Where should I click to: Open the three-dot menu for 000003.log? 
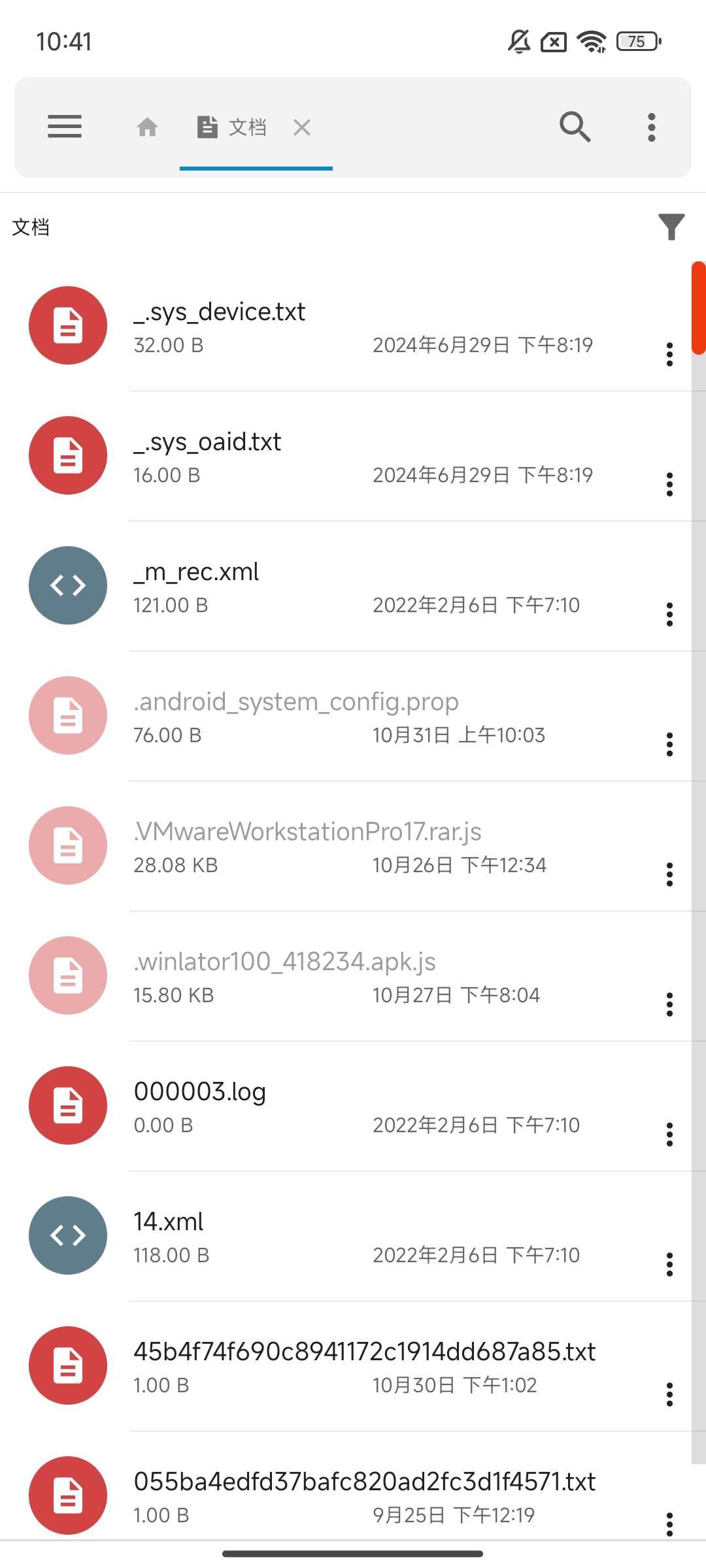click(669, 1135)
